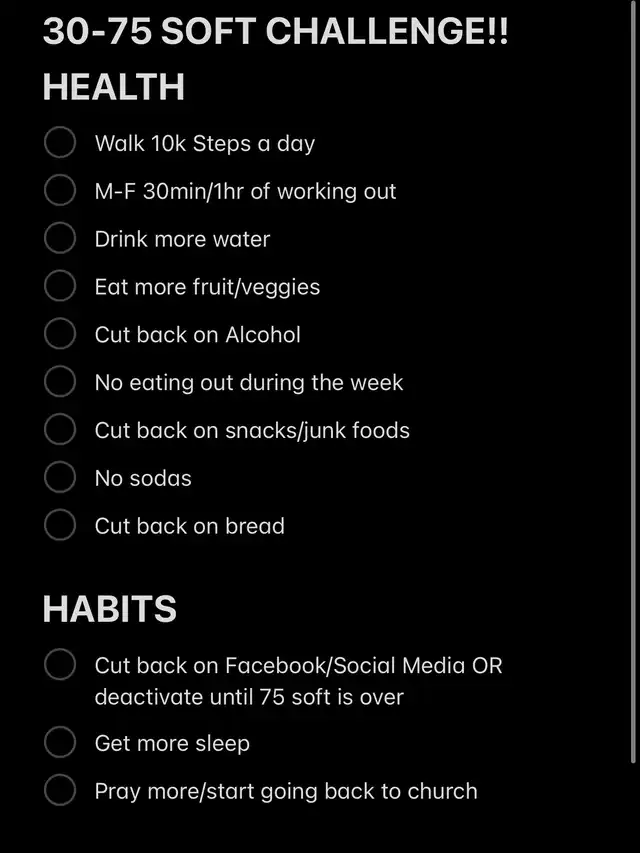640x853 pixels.
Task: Mark Cut back on Alcohol complete
Action: tap(60, 335)
